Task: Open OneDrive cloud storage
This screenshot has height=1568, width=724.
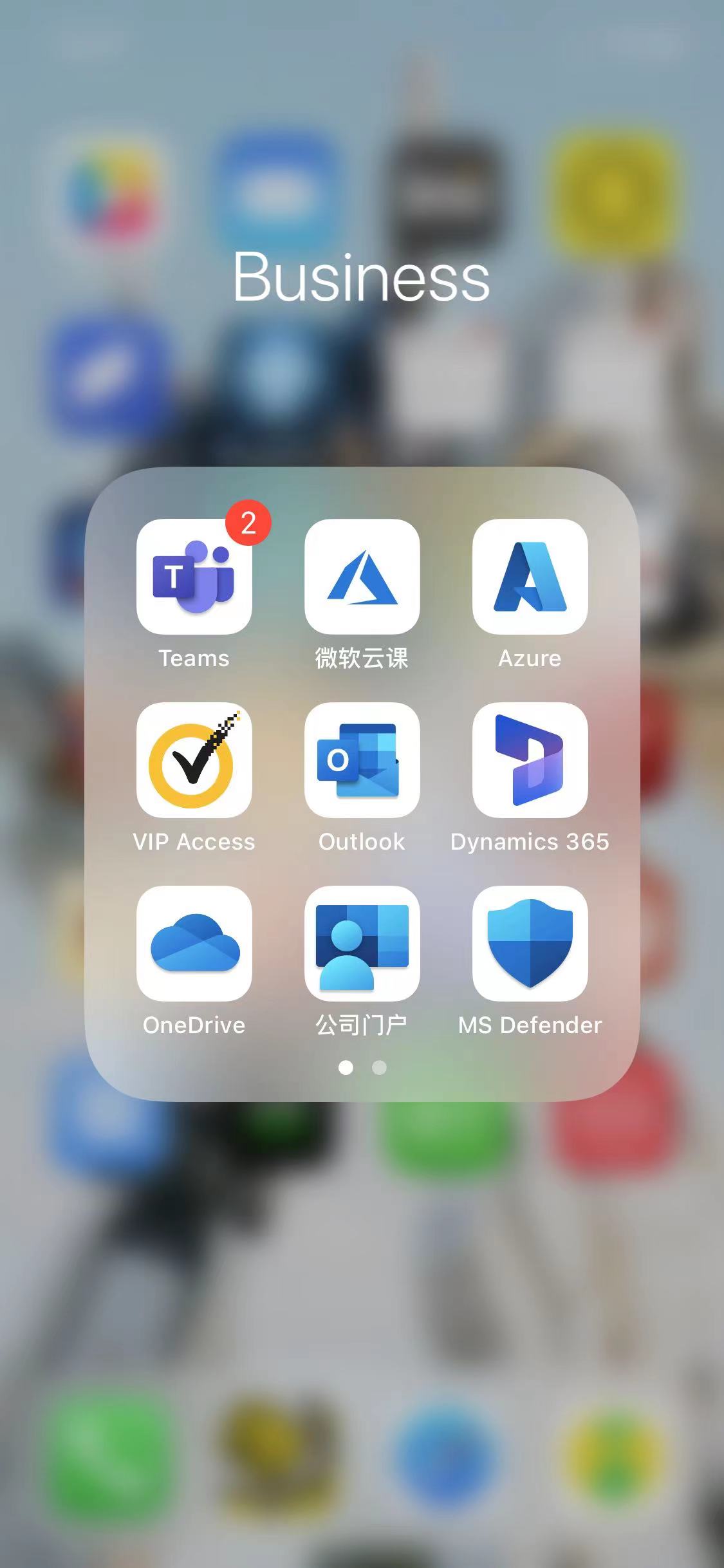Action: (194, 944)
